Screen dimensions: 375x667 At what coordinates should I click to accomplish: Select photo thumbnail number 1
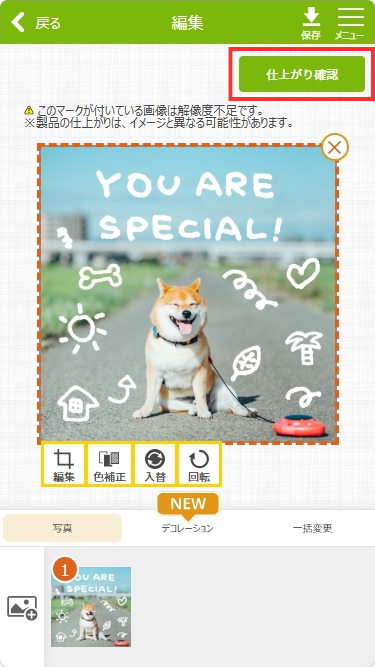(91, 607)
